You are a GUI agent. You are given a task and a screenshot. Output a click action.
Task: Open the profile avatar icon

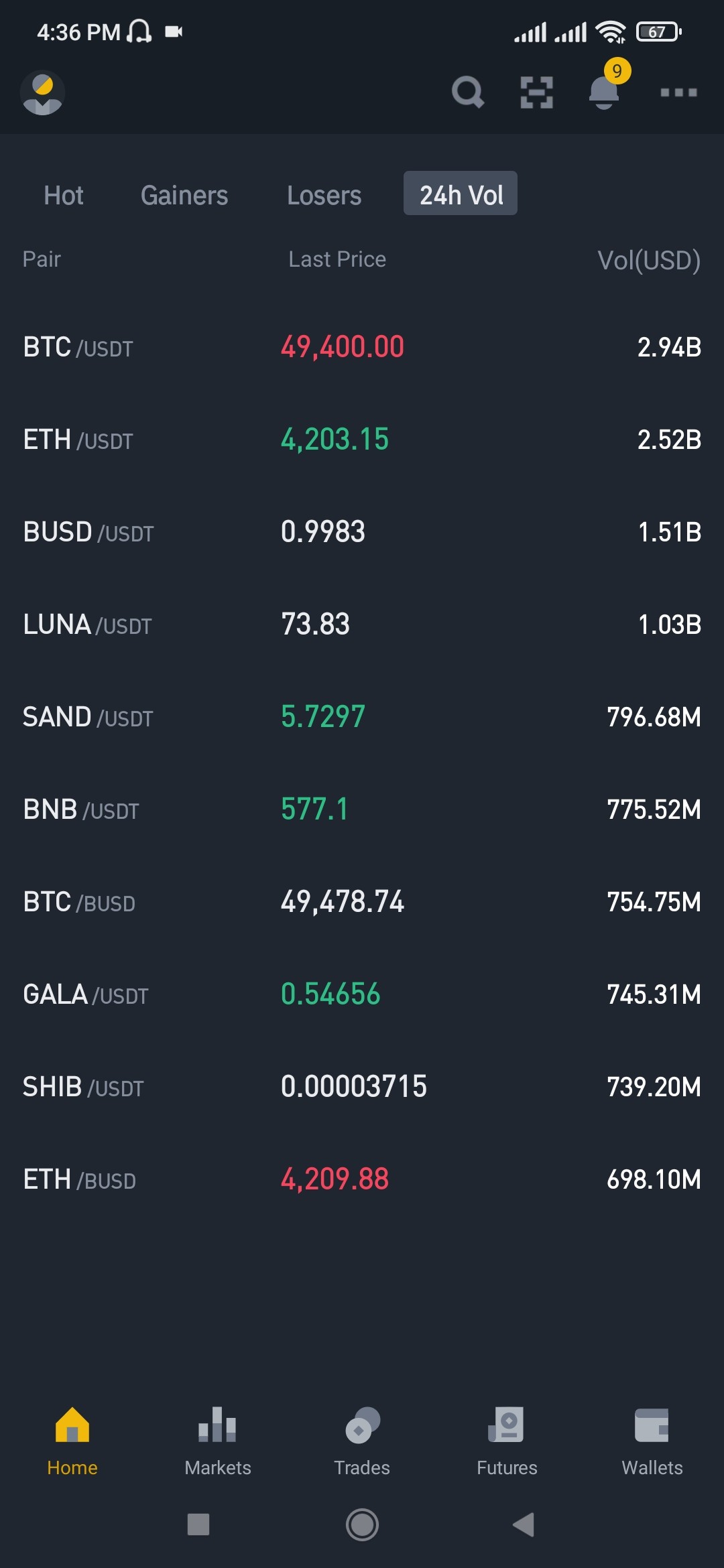coord(42,92)
